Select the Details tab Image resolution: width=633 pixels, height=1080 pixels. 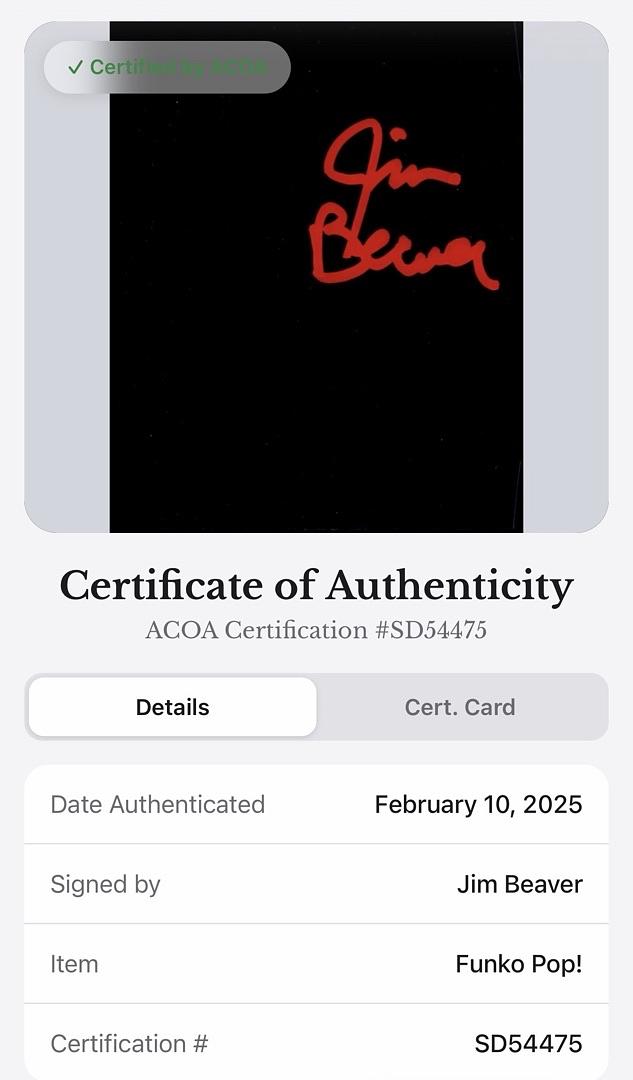point(172,707)
